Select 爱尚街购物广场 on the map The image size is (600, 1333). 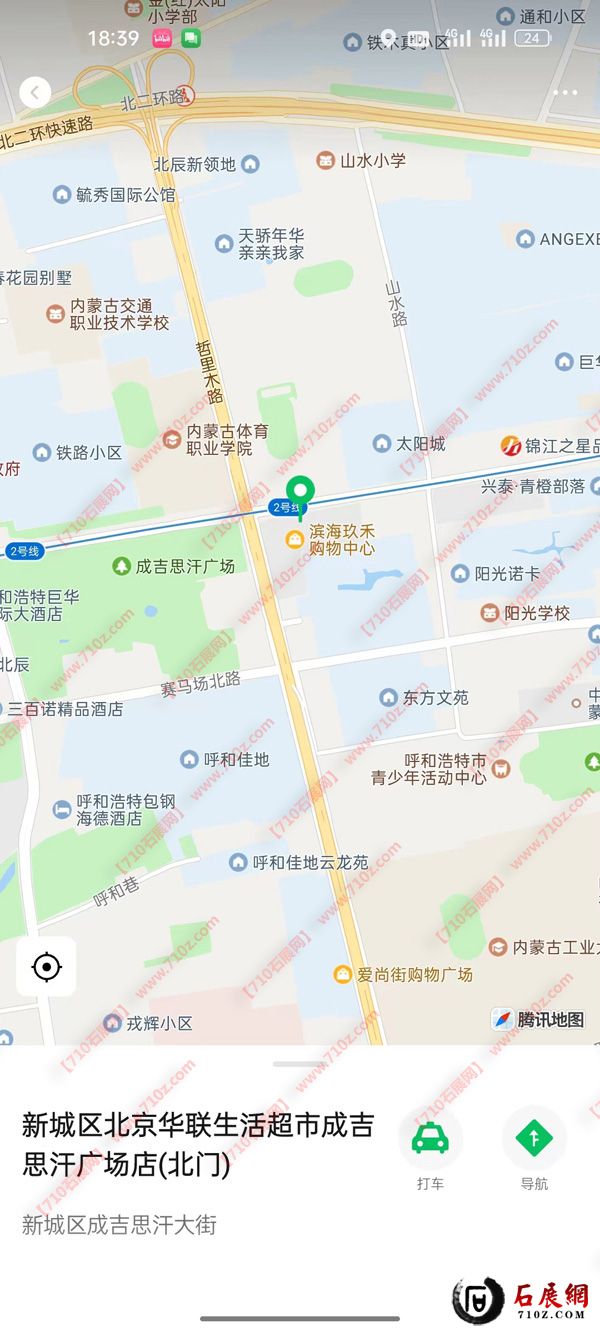coord(414,974)
